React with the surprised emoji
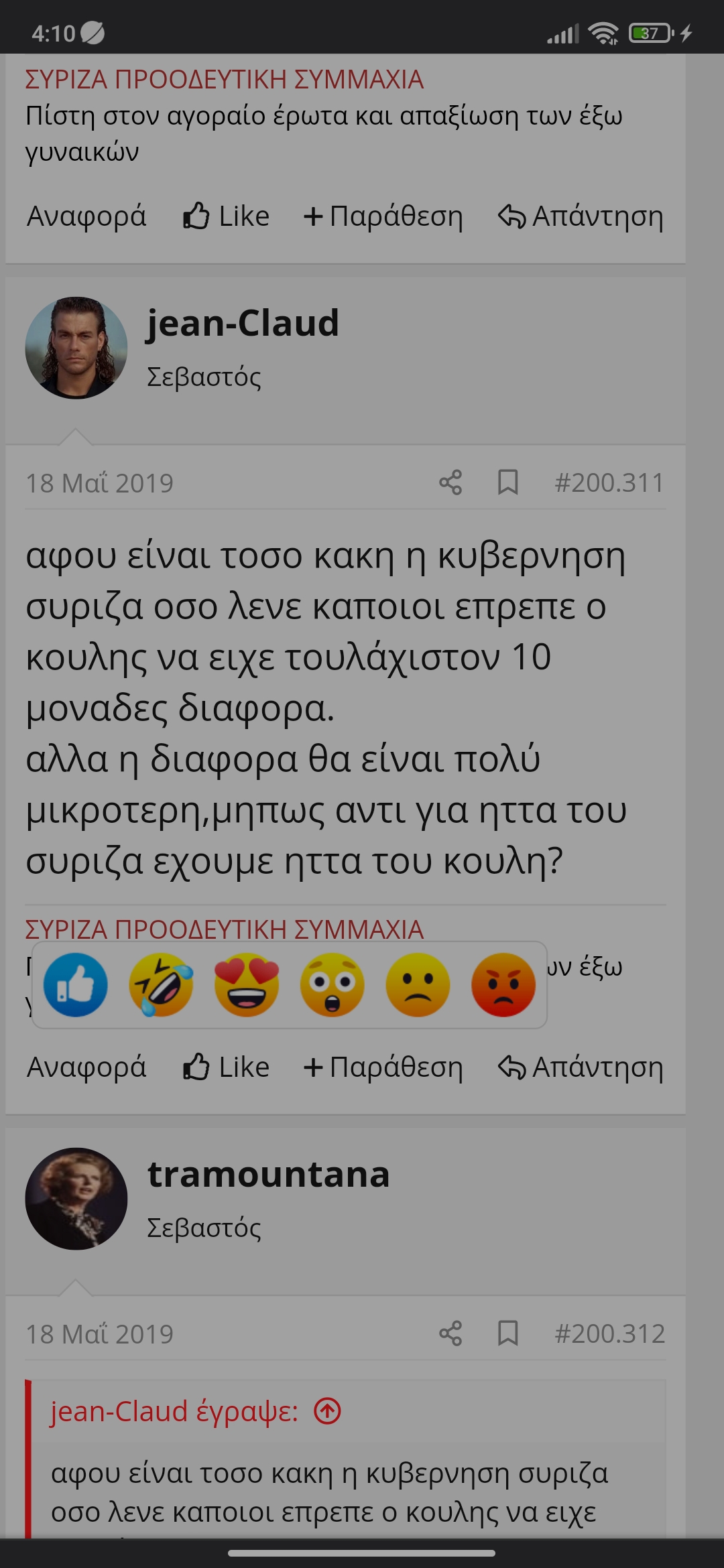The image size is (724, 1568). coord(333,984)
